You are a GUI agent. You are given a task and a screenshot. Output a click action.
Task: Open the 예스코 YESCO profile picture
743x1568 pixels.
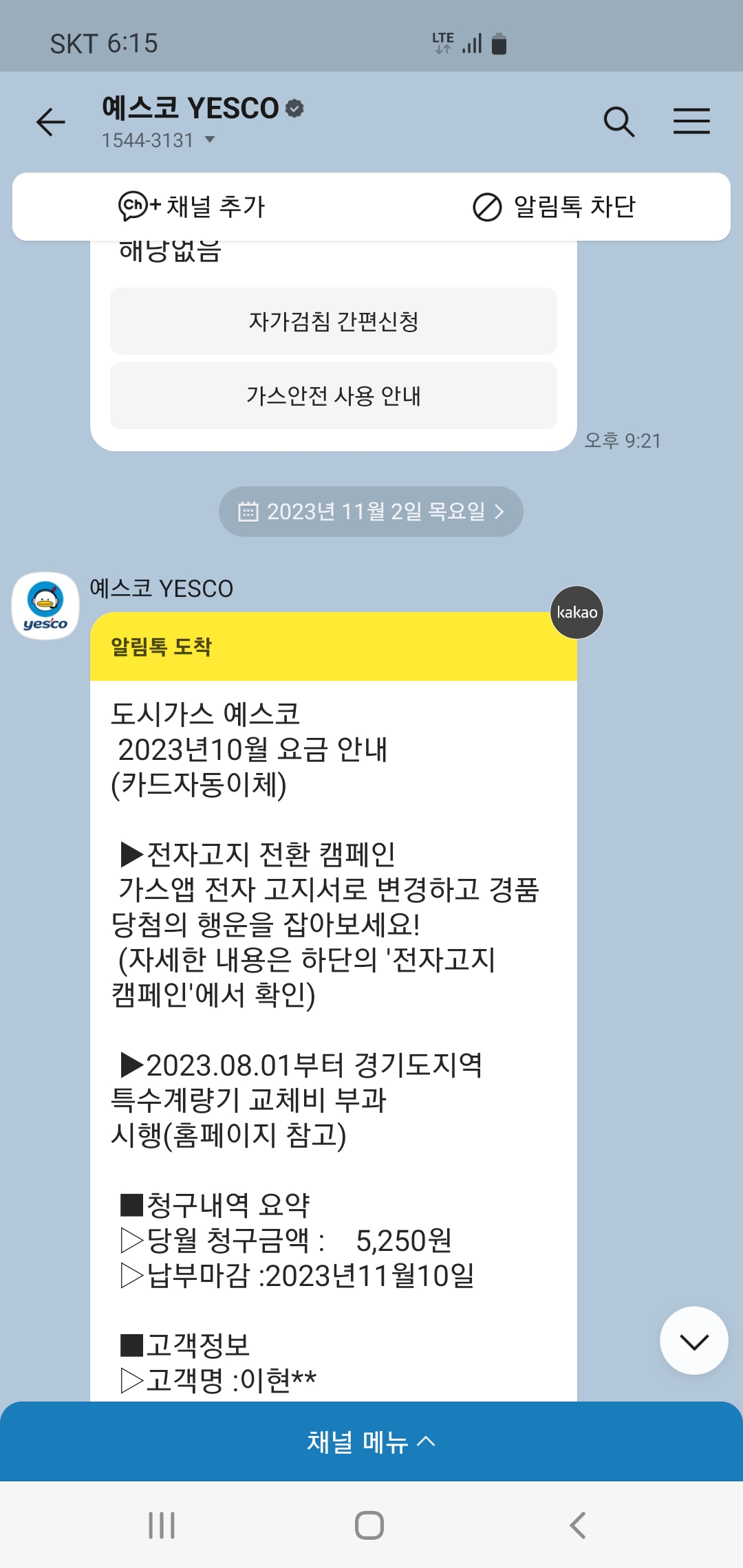point(45,605)
